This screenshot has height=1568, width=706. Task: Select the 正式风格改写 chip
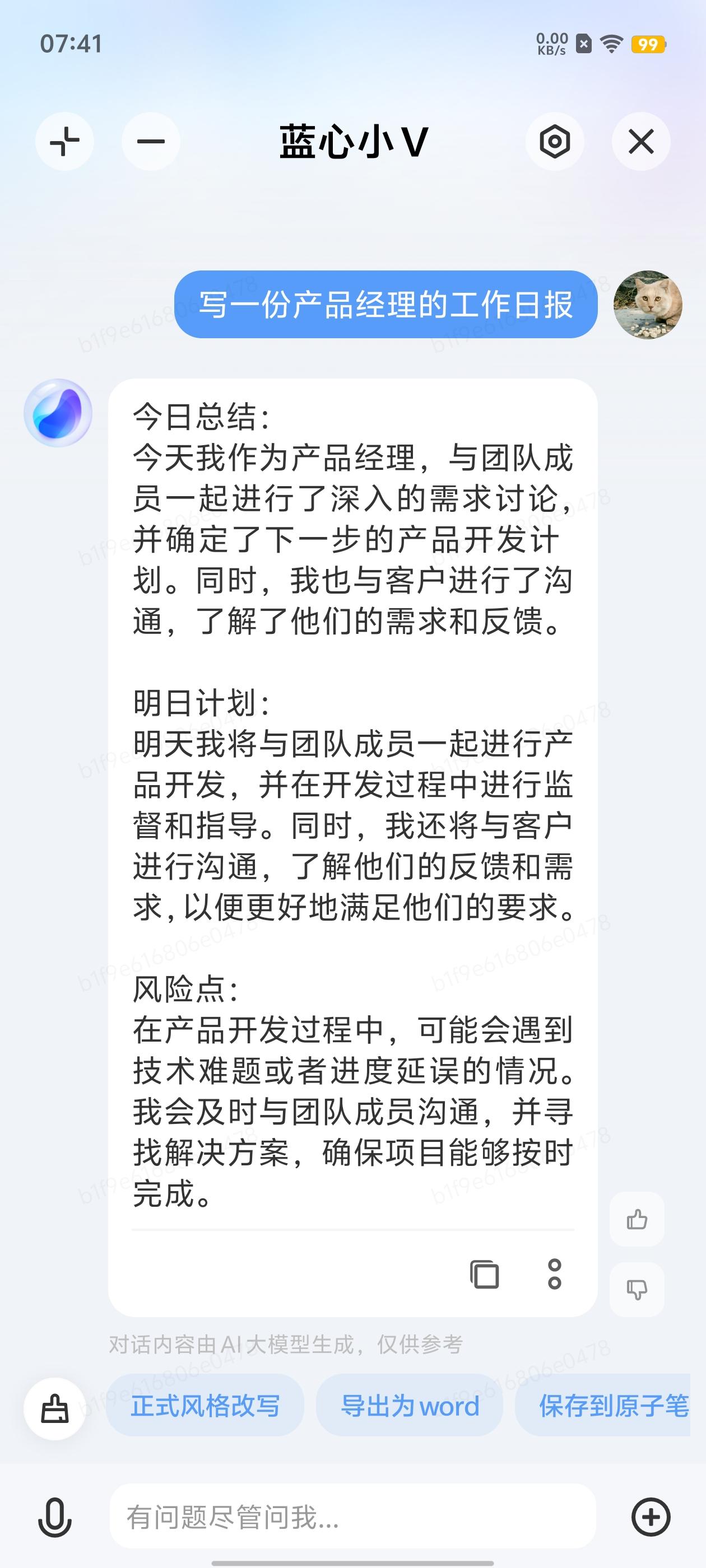tap(205, 1406)
